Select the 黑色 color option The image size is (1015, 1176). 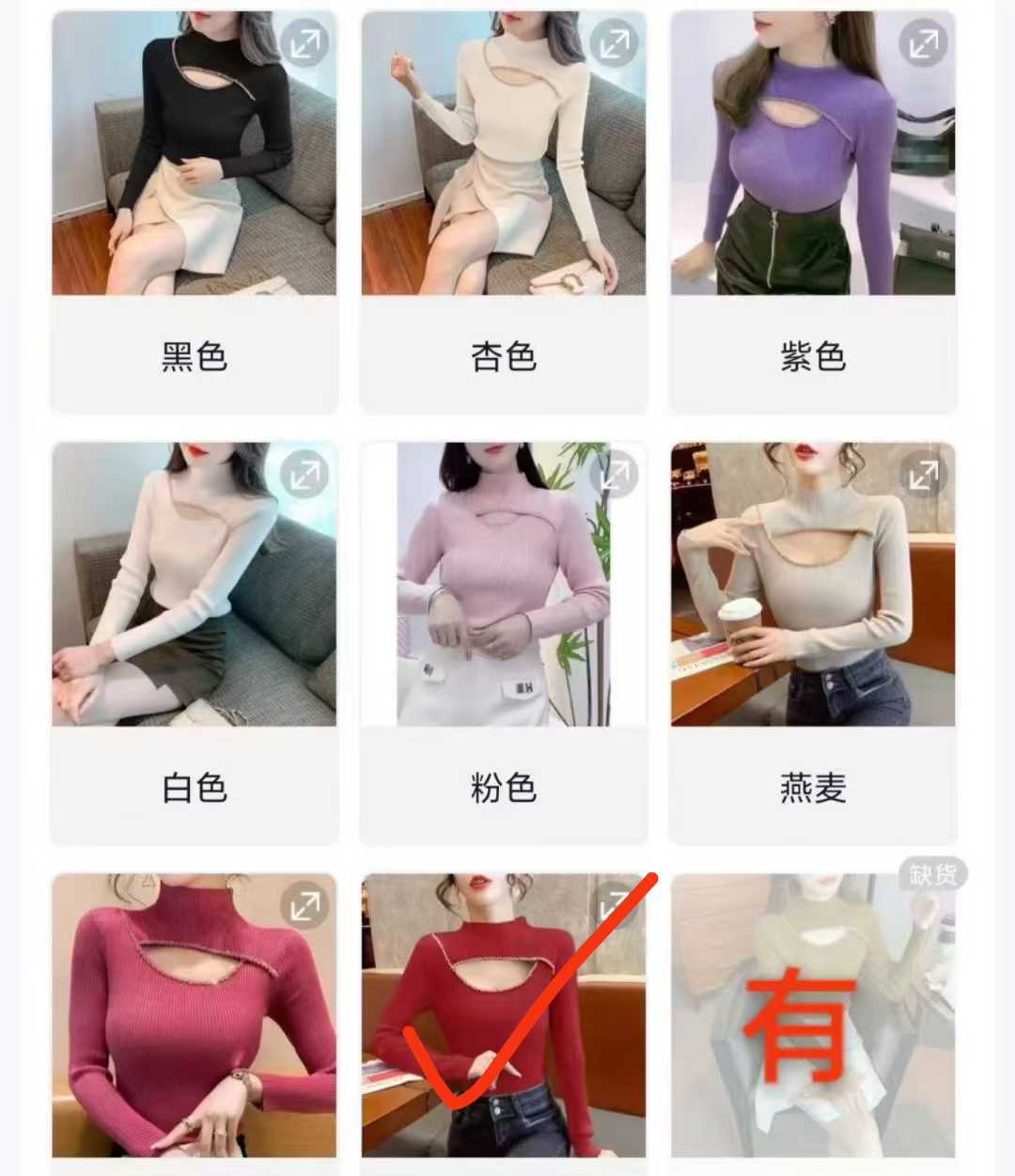pos(194,356)
